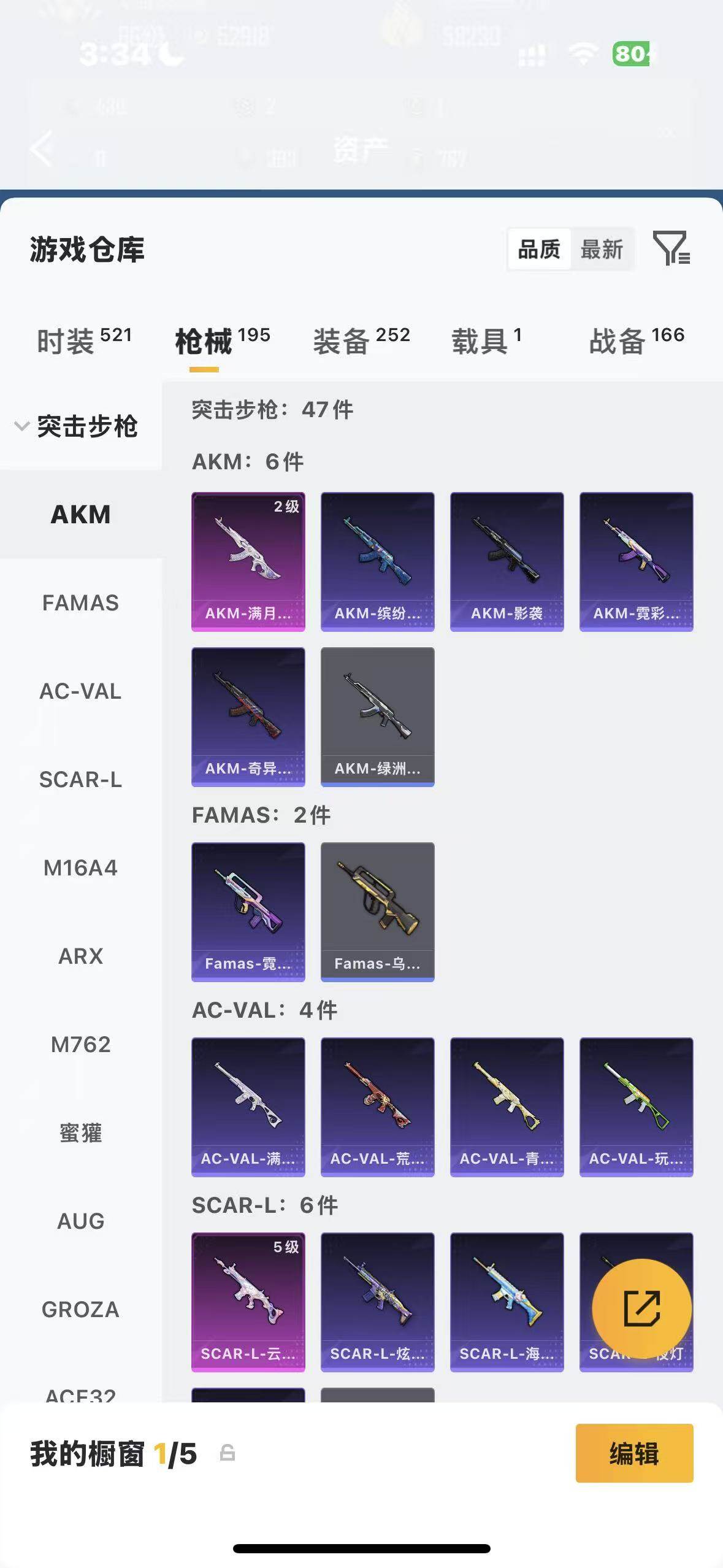
Task: View the Famas-乌 weapon card
Action: tap(378, 912)
